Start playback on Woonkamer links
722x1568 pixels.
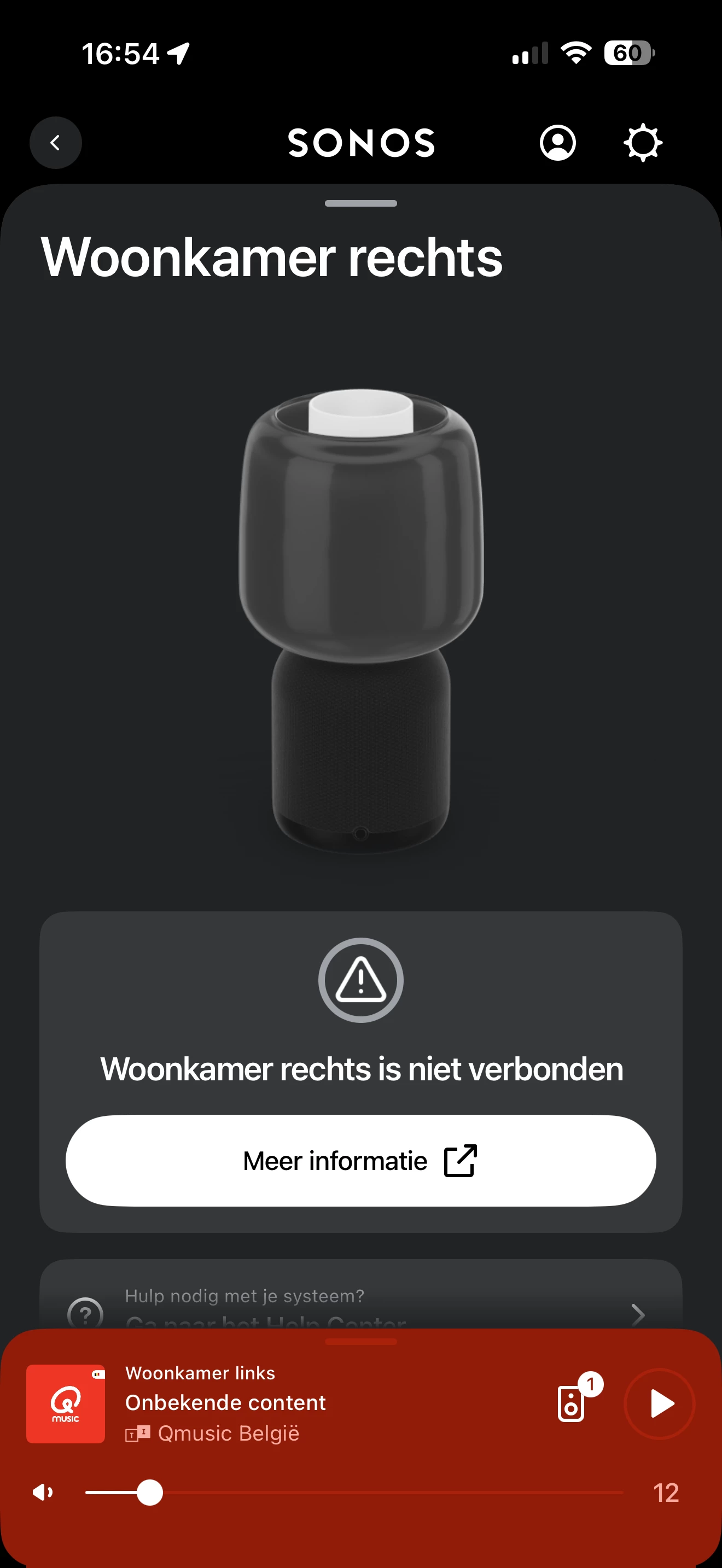pyautogui.click(x=660, y=1403)
